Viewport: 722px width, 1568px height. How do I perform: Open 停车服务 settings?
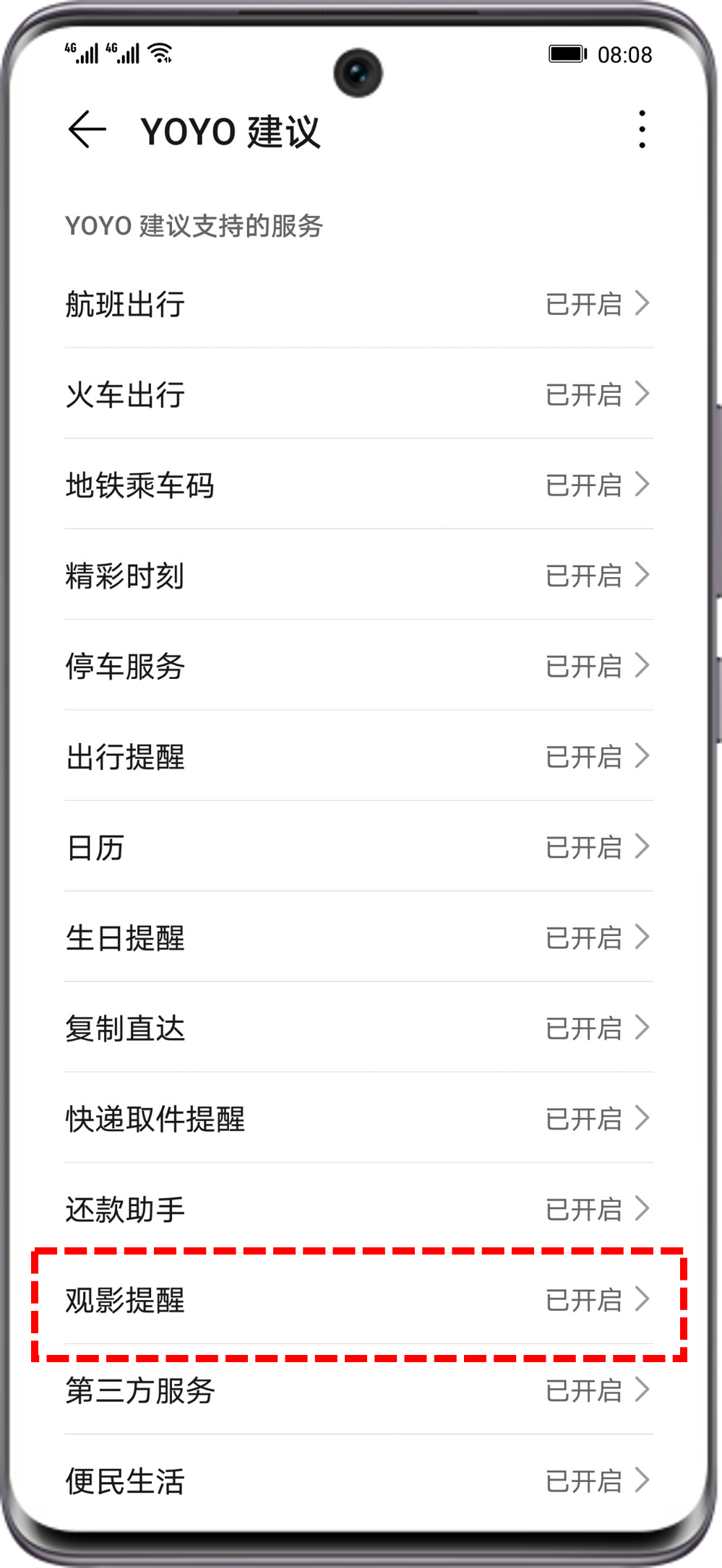tap(359, 665)
